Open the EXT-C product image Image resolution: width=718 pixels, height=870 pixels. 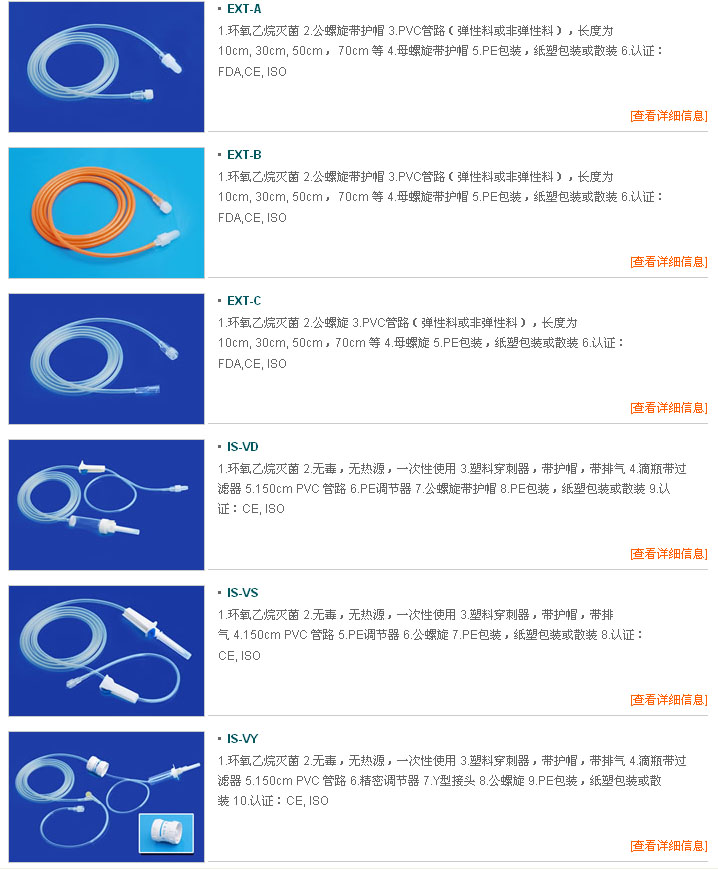point(106,359)
